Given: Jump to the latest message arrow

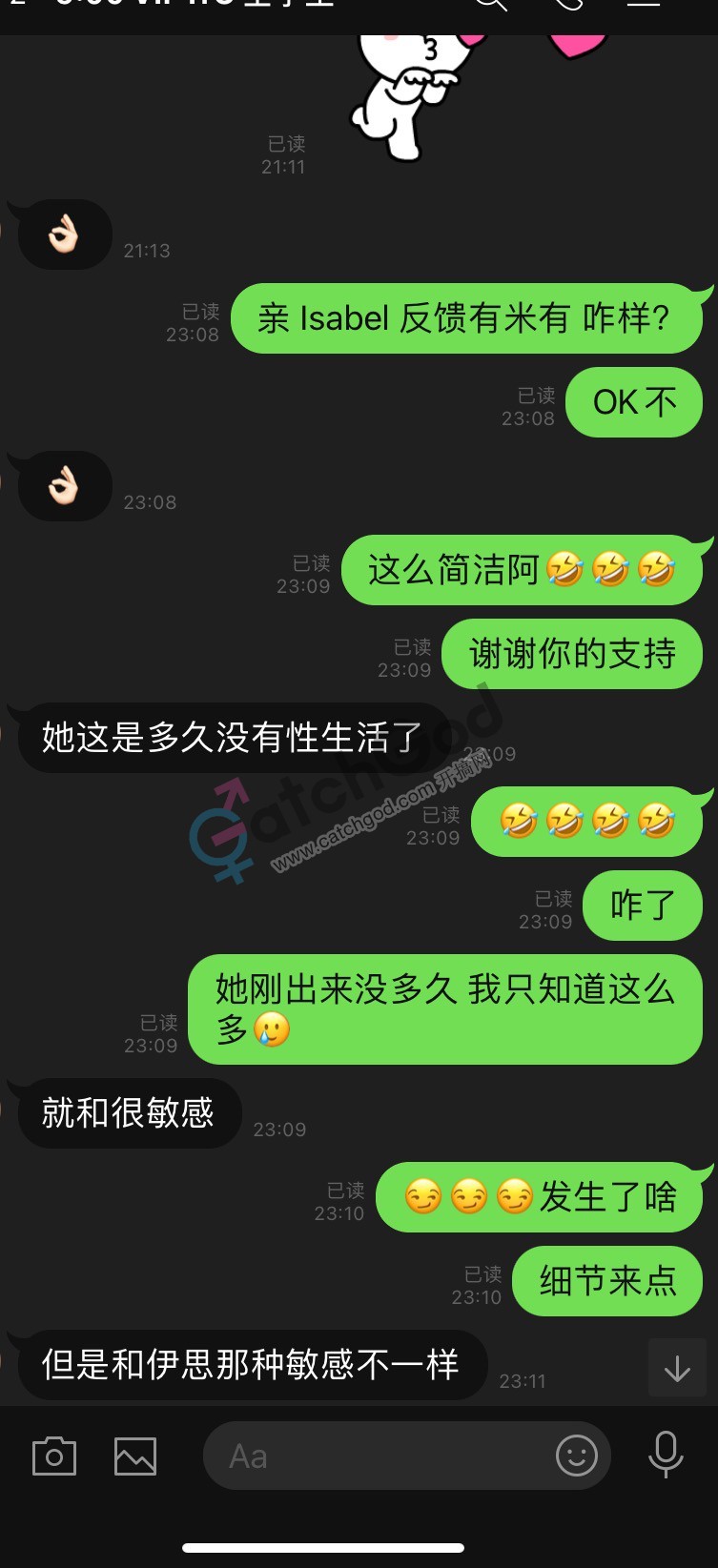Looking at the screenshot, I should pyautogui.click(x=677, y=1369).
